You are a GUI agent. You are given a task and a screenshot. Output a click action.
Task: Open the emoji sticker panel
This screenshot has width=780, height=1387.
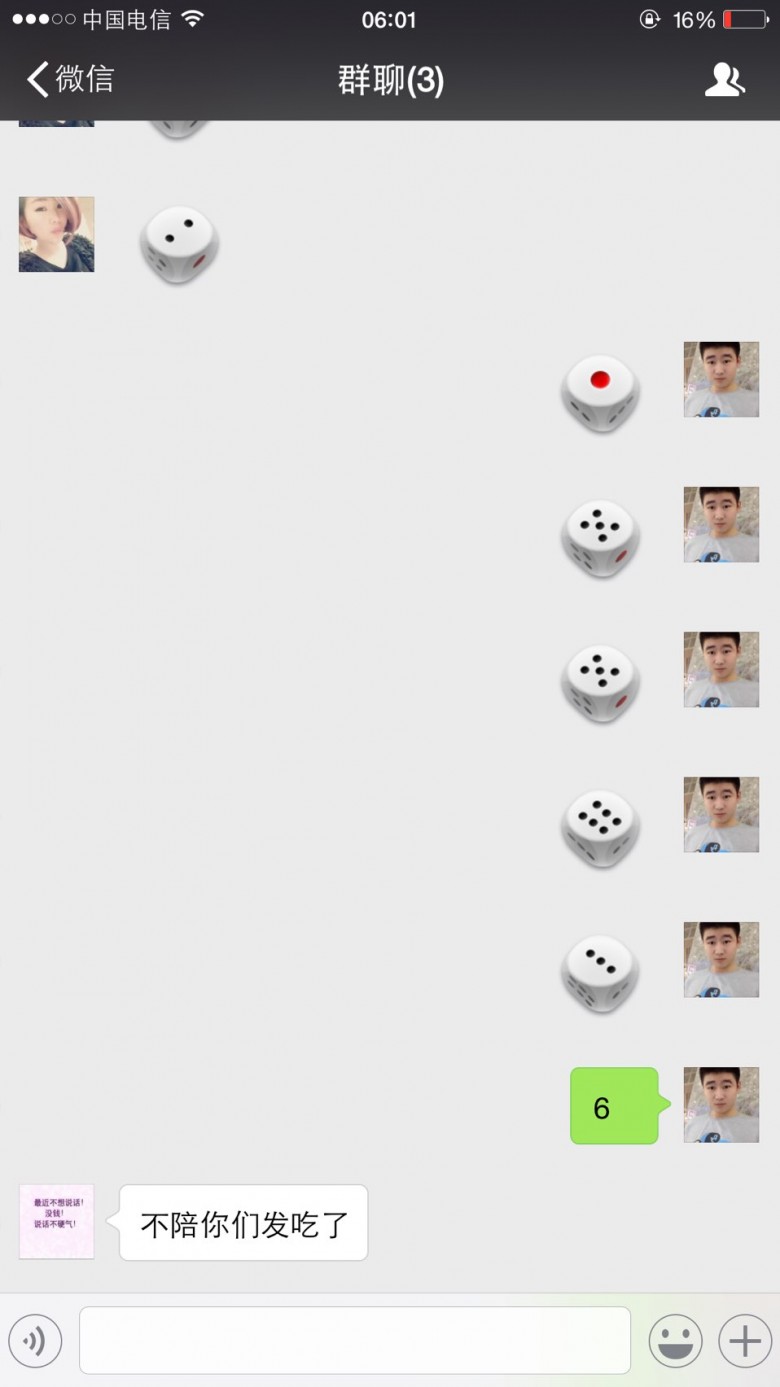pos(675,1340)
